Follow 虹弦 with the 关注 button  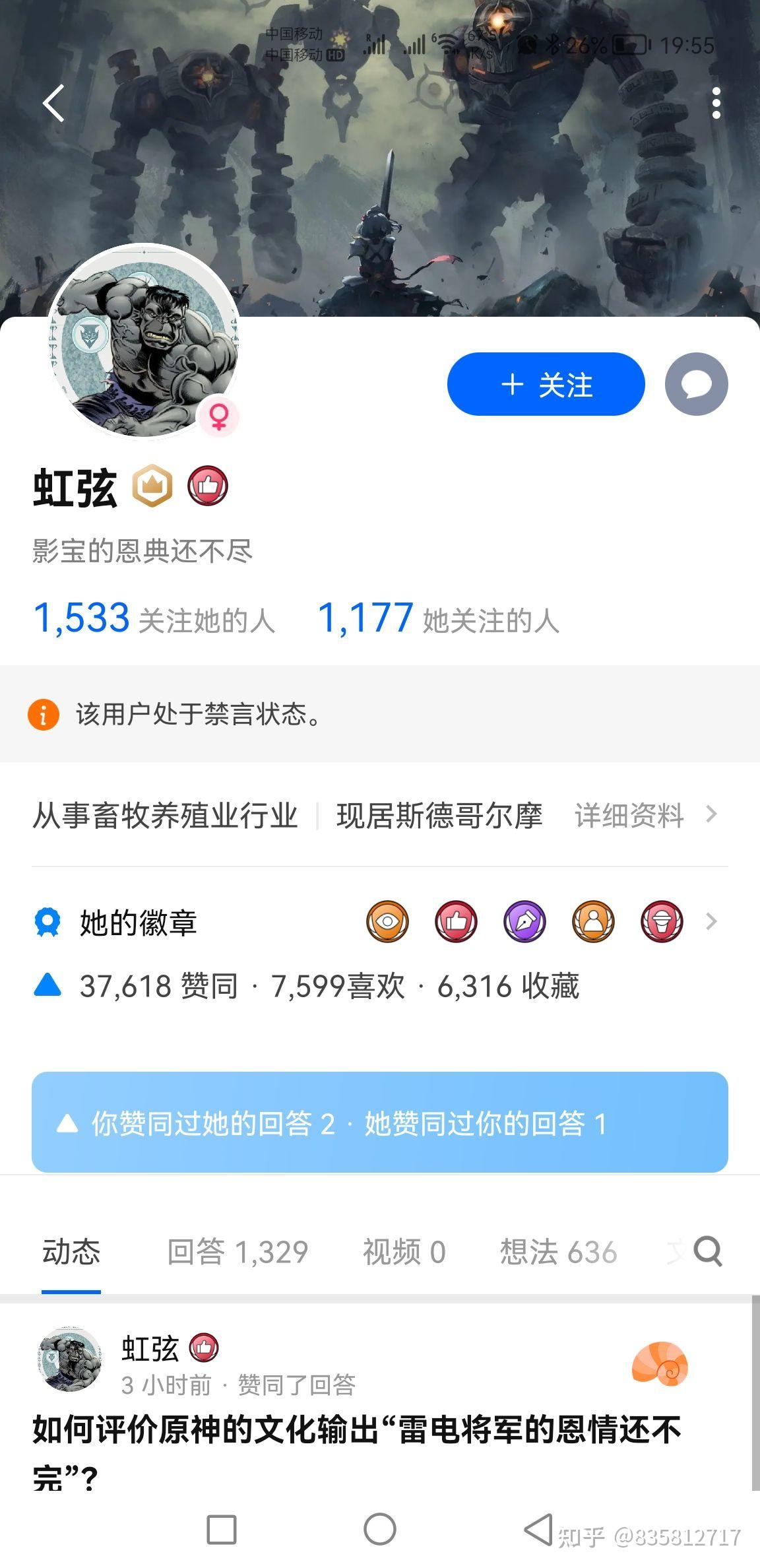tap(546, 384)
